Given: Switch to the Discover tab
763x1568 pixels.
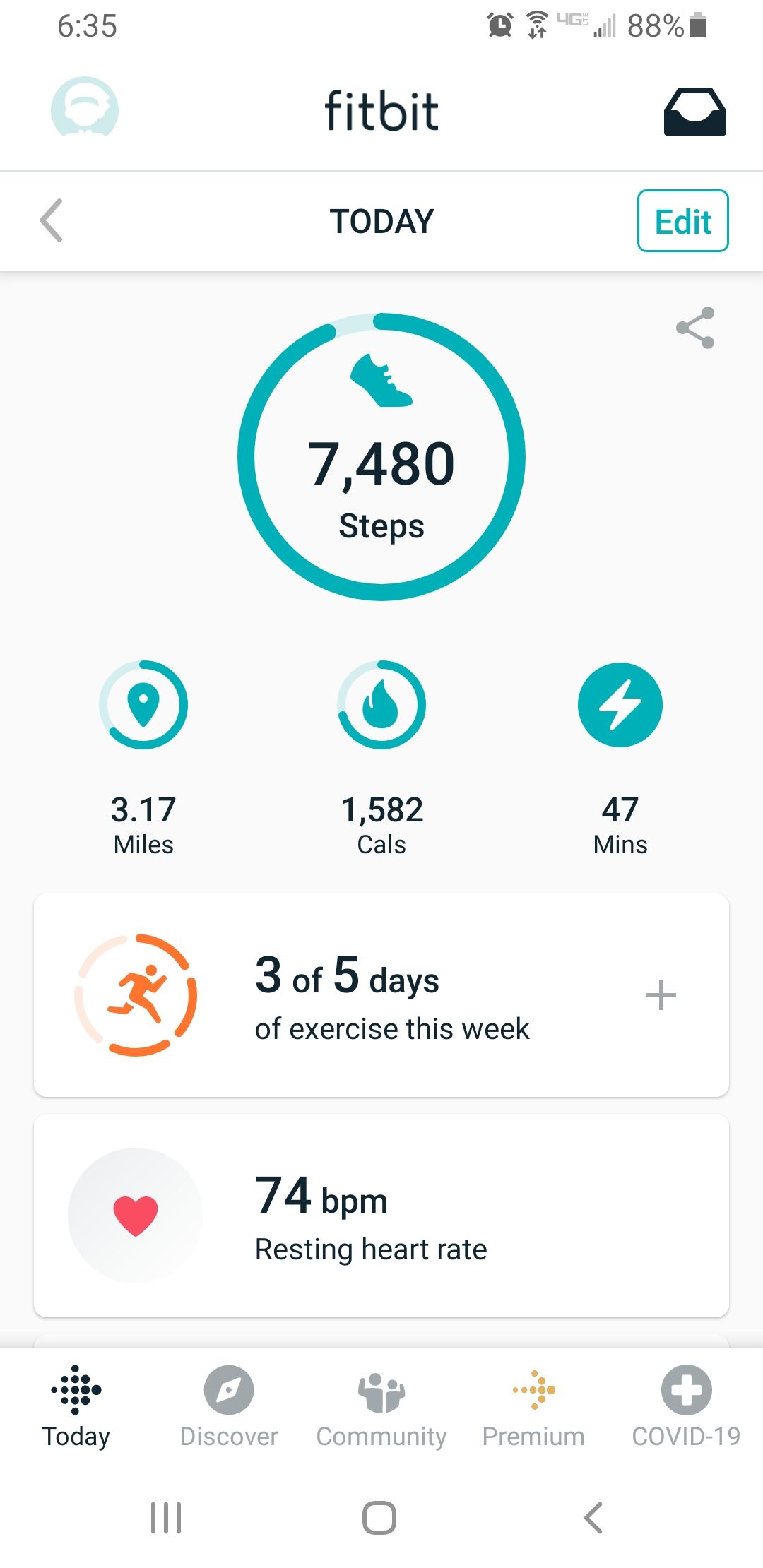Looking at the screenshot, I should (x=229, y=1406).
